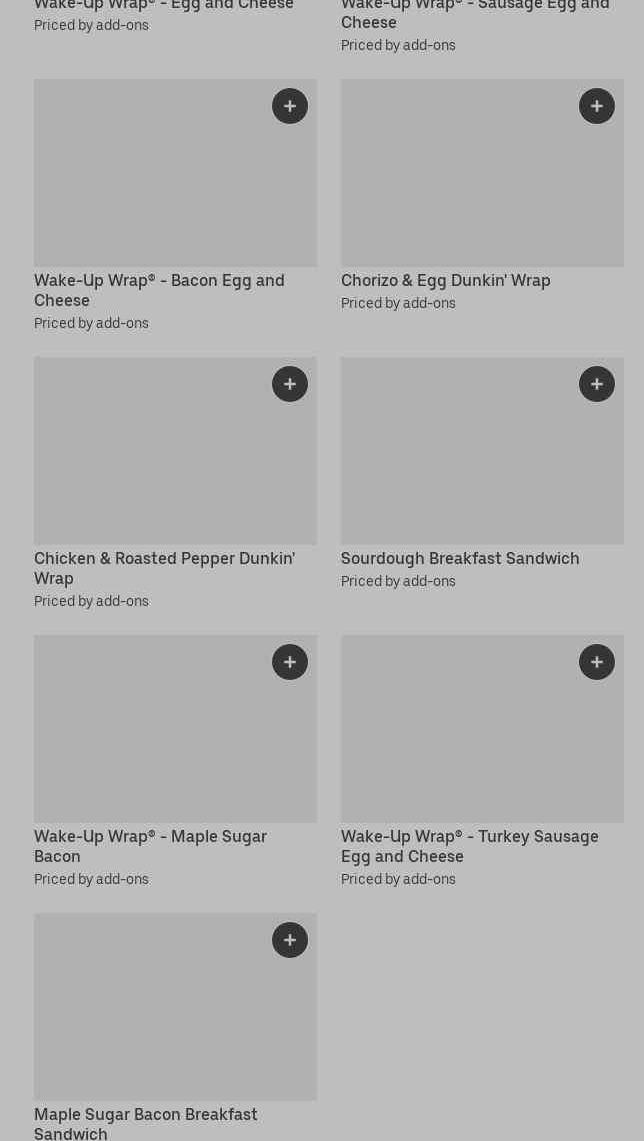Image resolution: width=644 pixels, height=1141 pixels.
Task: Open Chicken & Roasted Pepper Dunkin' Wrap item
Action: tap(164, 568)
